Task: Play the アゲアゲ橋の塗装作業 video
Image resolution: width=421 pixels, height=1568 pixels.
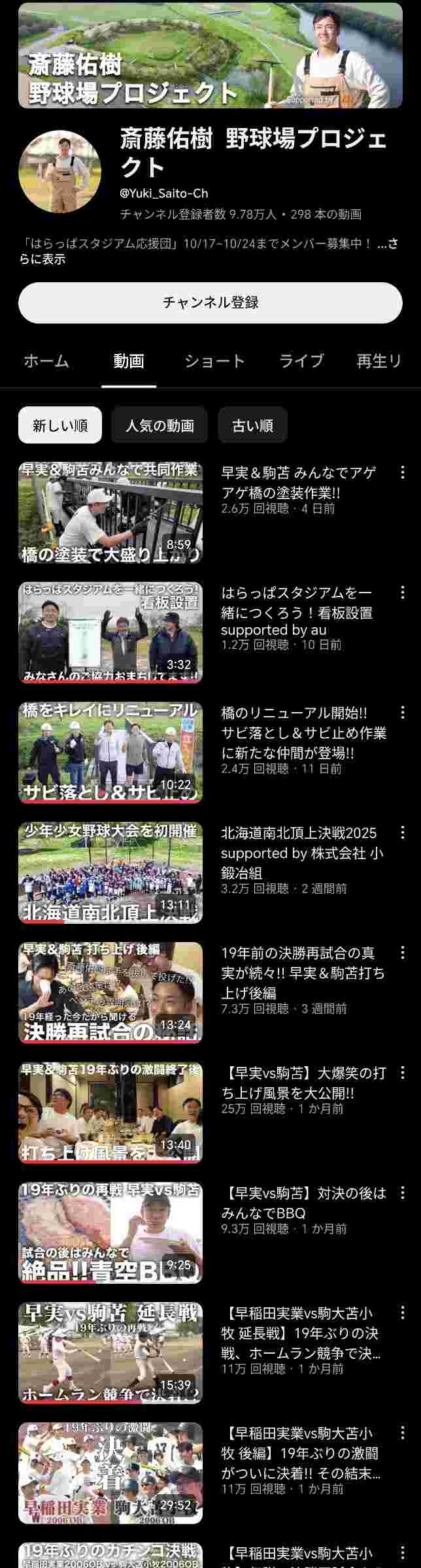Action: click(110, 512)
